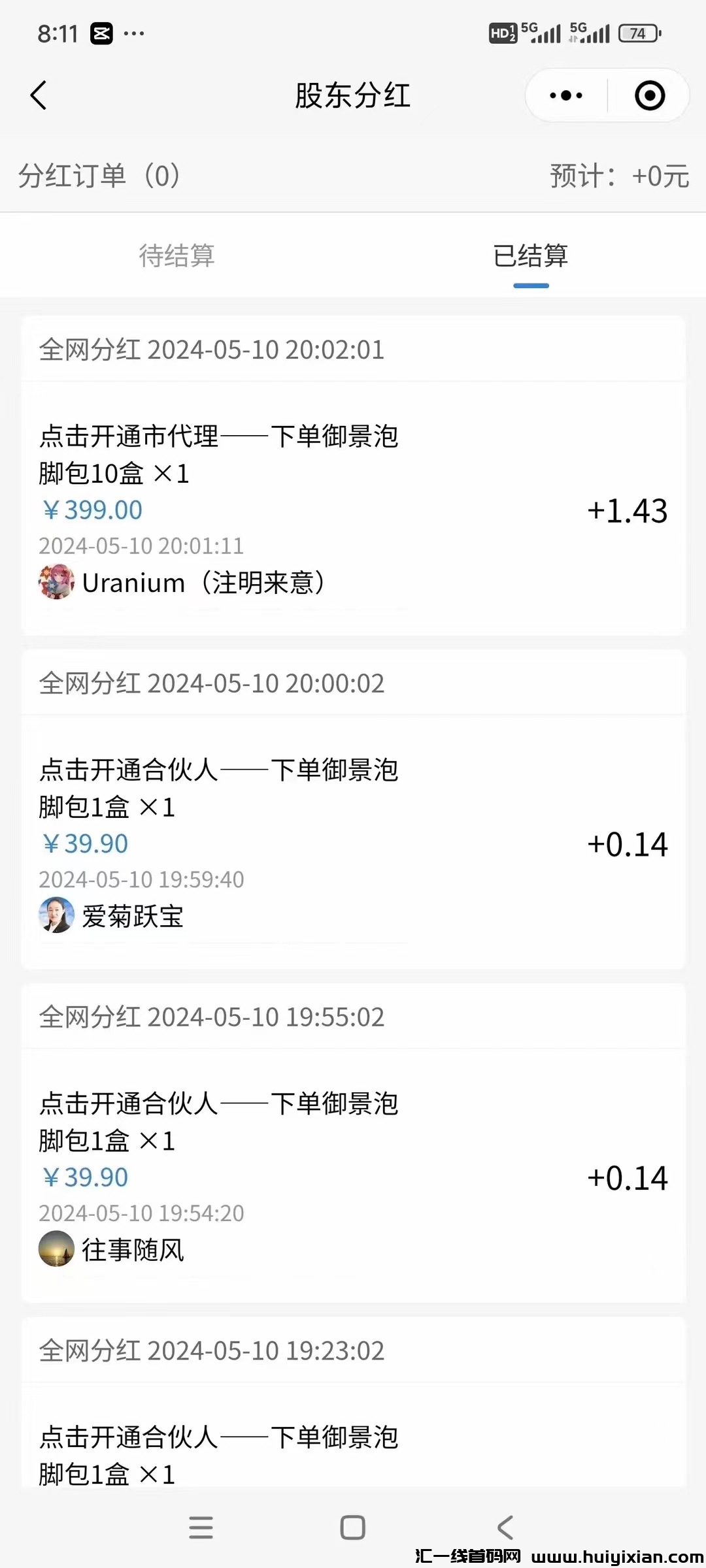Viewport: 706px width, 1568px height.
Task: Go back from the 股东分红 page
Action: coord(39,95)
